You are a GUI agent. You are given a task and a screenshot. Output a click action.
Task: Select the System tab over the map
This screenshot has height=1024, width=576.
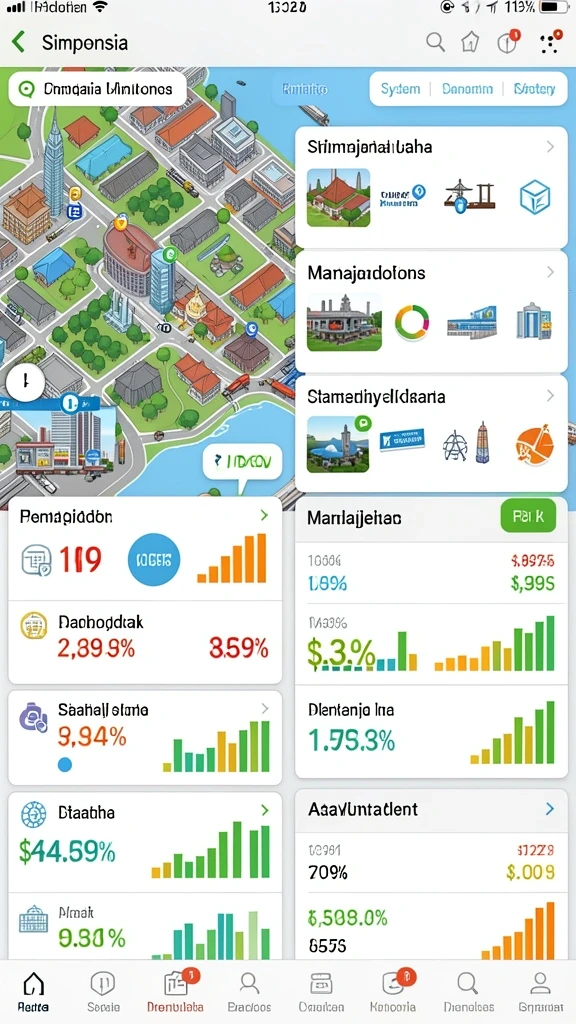(400, 89)
